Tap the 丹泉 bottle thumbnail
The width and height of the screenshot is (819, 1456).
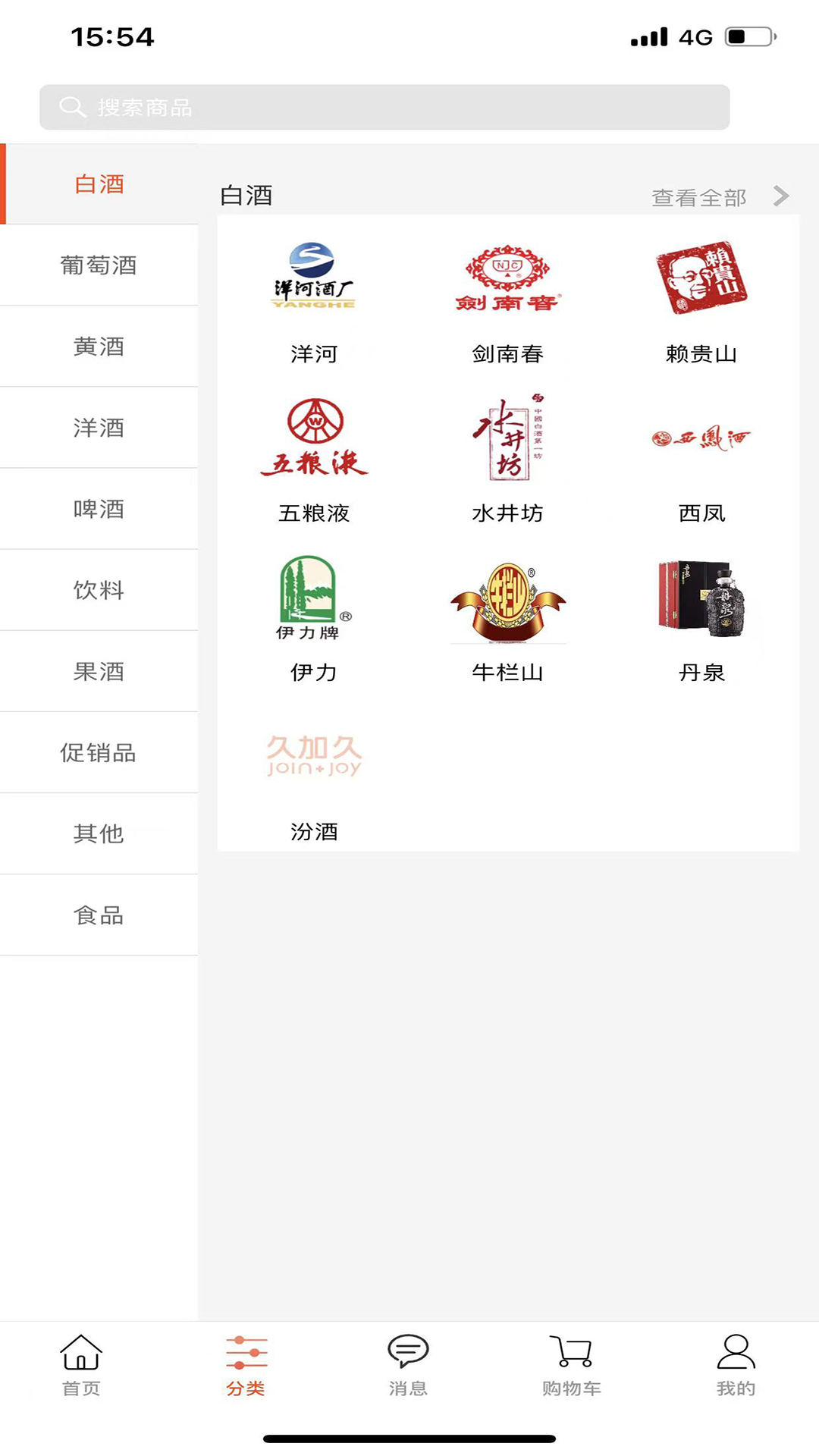tap(701, 599)
